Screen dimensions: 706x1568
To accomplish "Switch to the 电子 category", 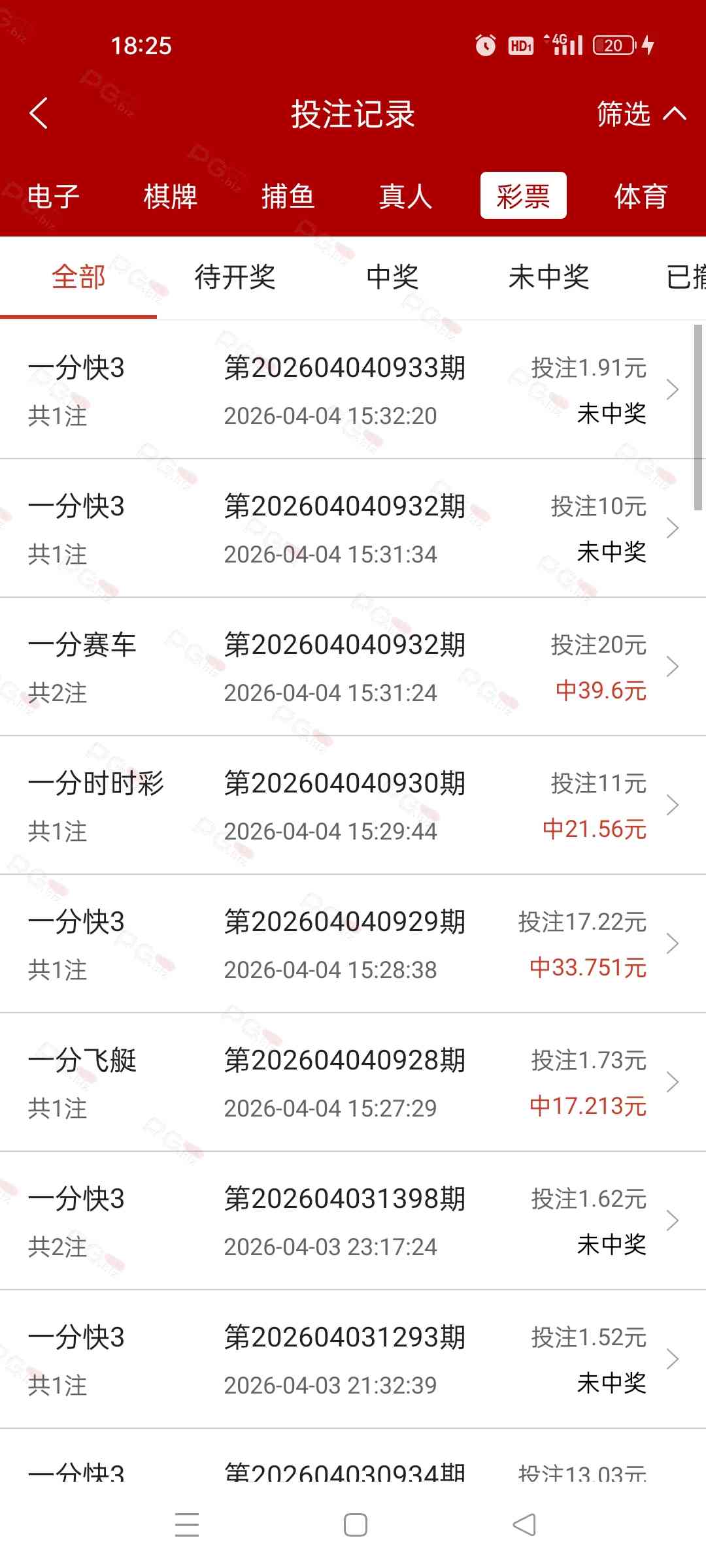I will 54,196.
